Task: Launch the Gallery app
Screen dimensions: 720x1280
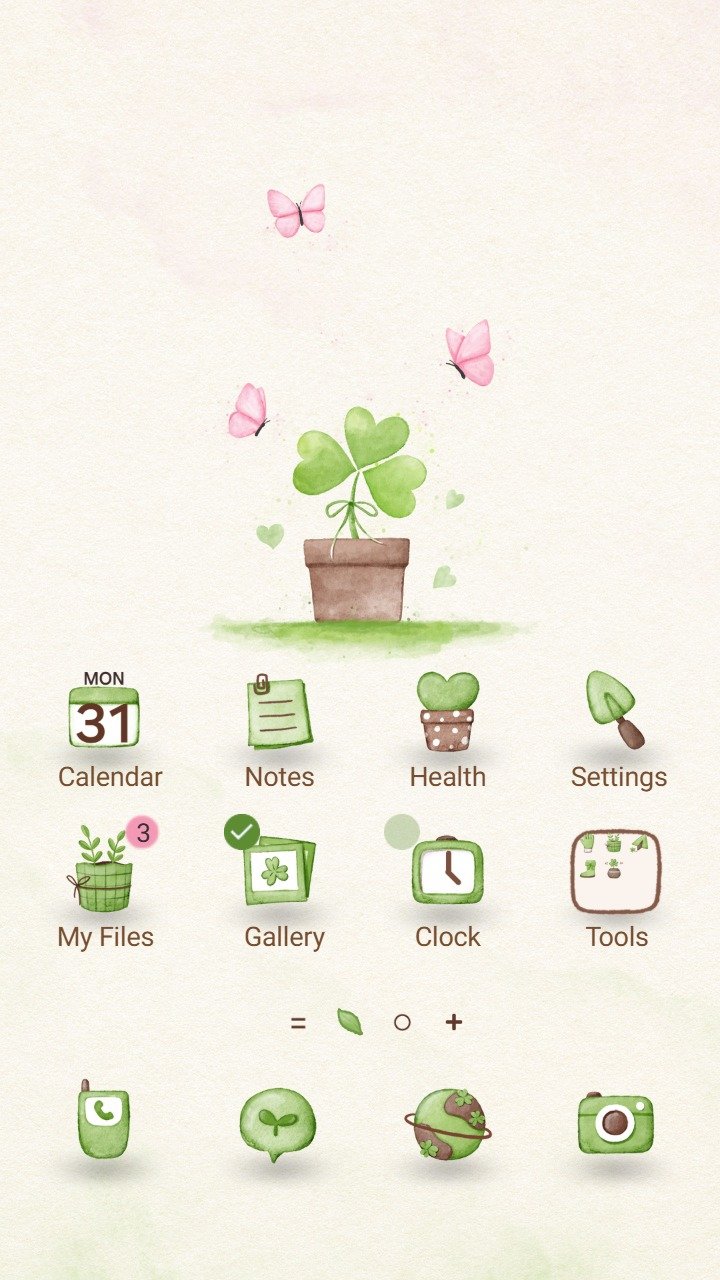Action: tap(280, 872)
